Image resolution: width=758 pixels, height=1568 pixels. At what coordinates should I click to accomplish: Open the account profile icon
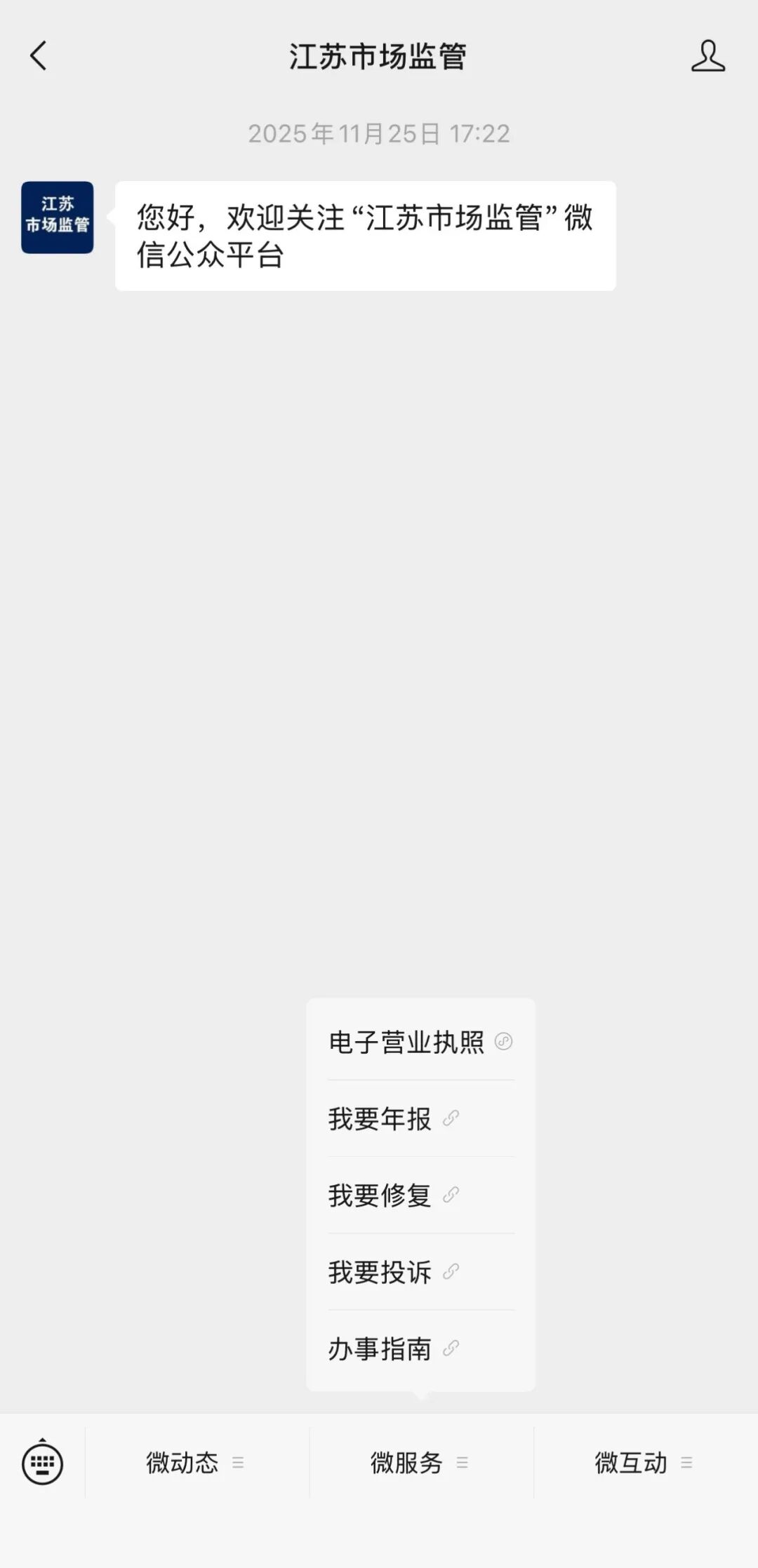[x=707, y=56]
